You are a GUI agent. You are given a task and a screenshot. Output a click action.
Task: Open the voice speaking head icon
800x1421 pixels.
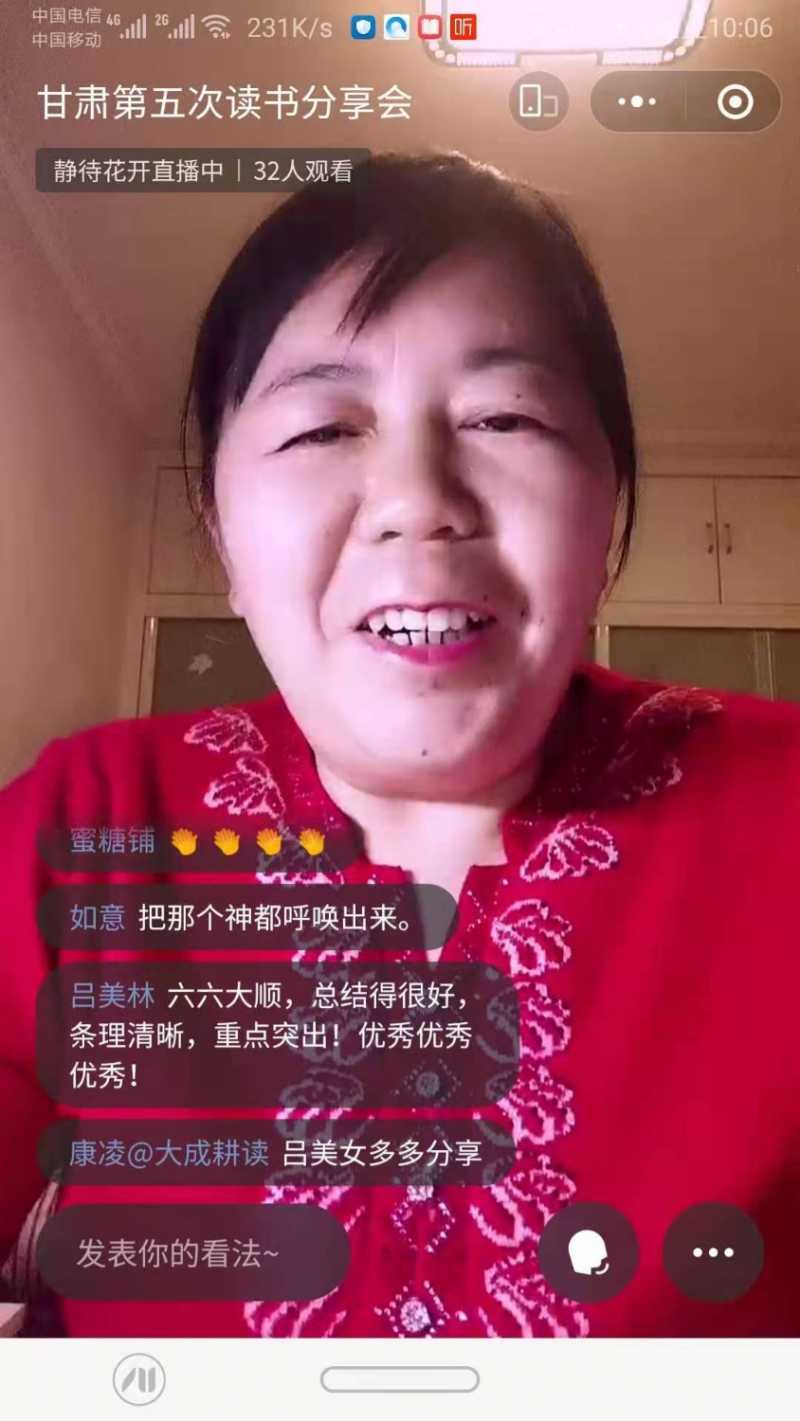click(588, 1253)
